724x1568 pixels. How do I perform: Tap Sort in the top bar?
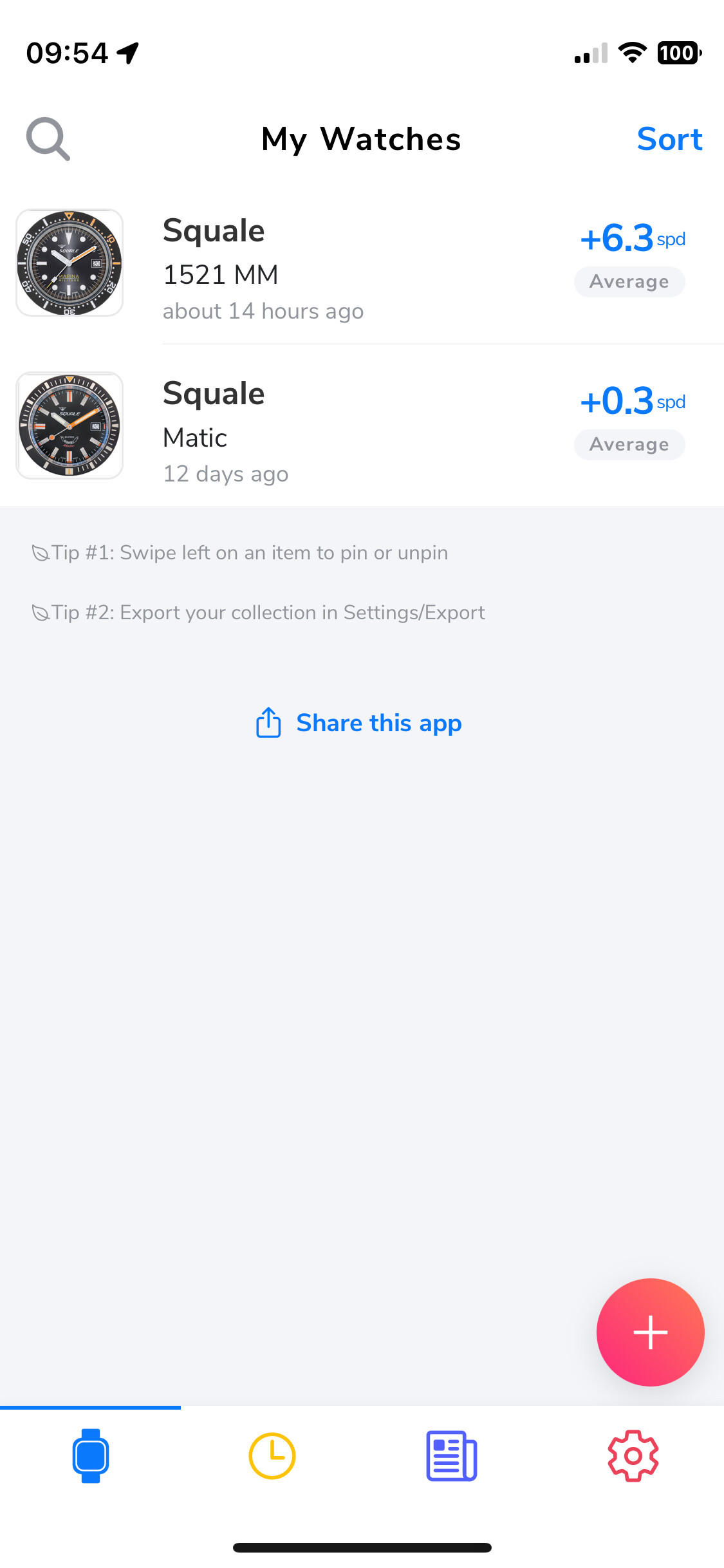[x=669, y=139]
